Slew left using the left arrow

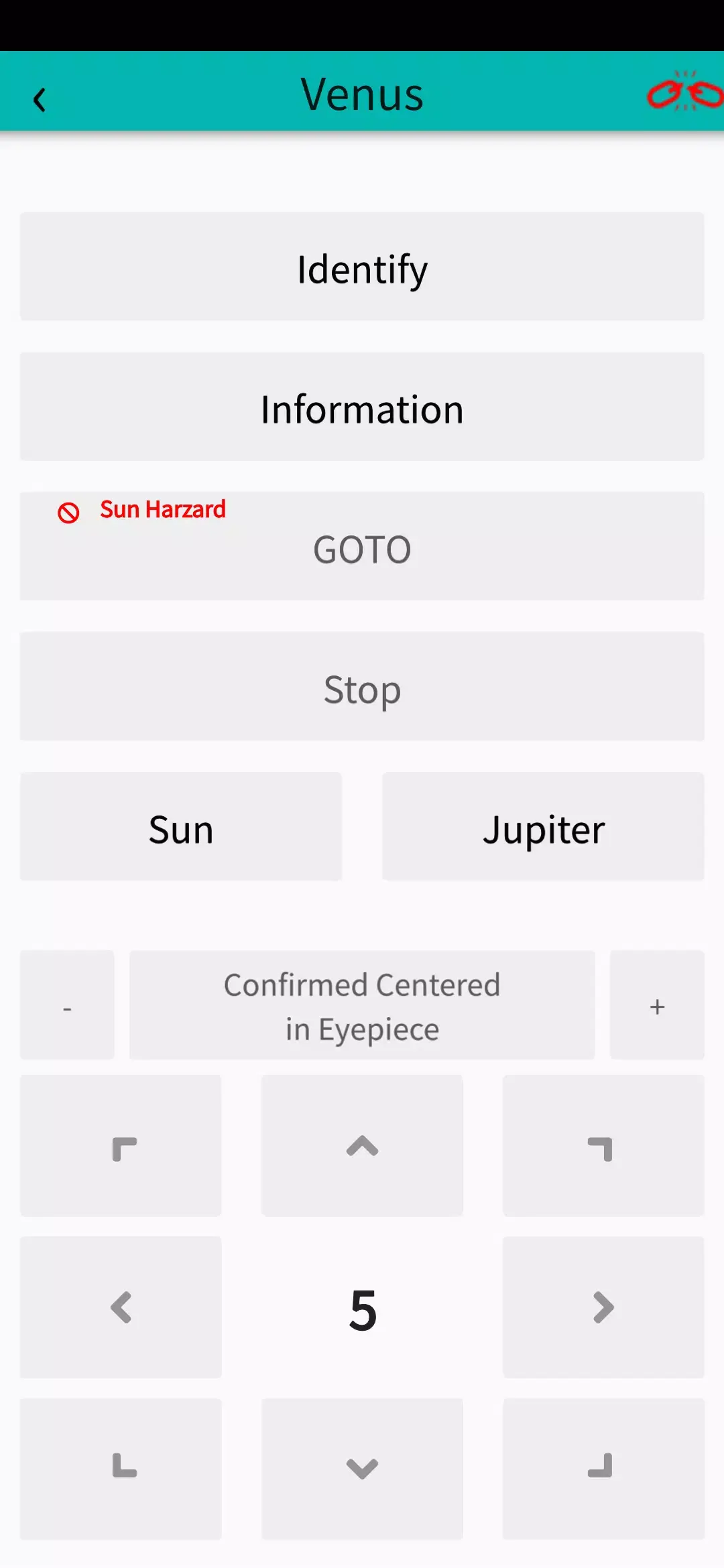pyautogui.click(x=121, y=1307)
